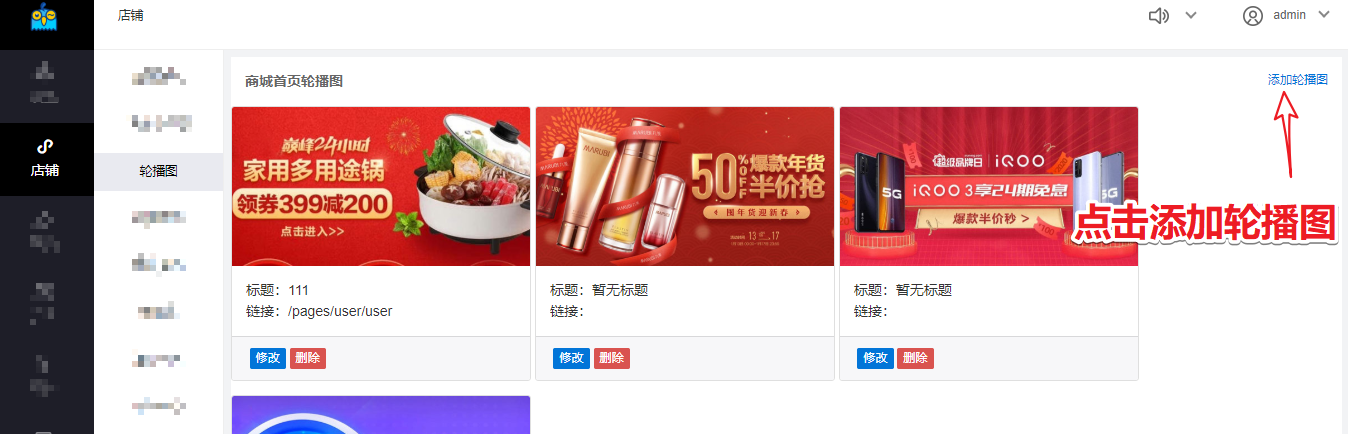Select 店铺 in the left sidebar

[46, 159]
